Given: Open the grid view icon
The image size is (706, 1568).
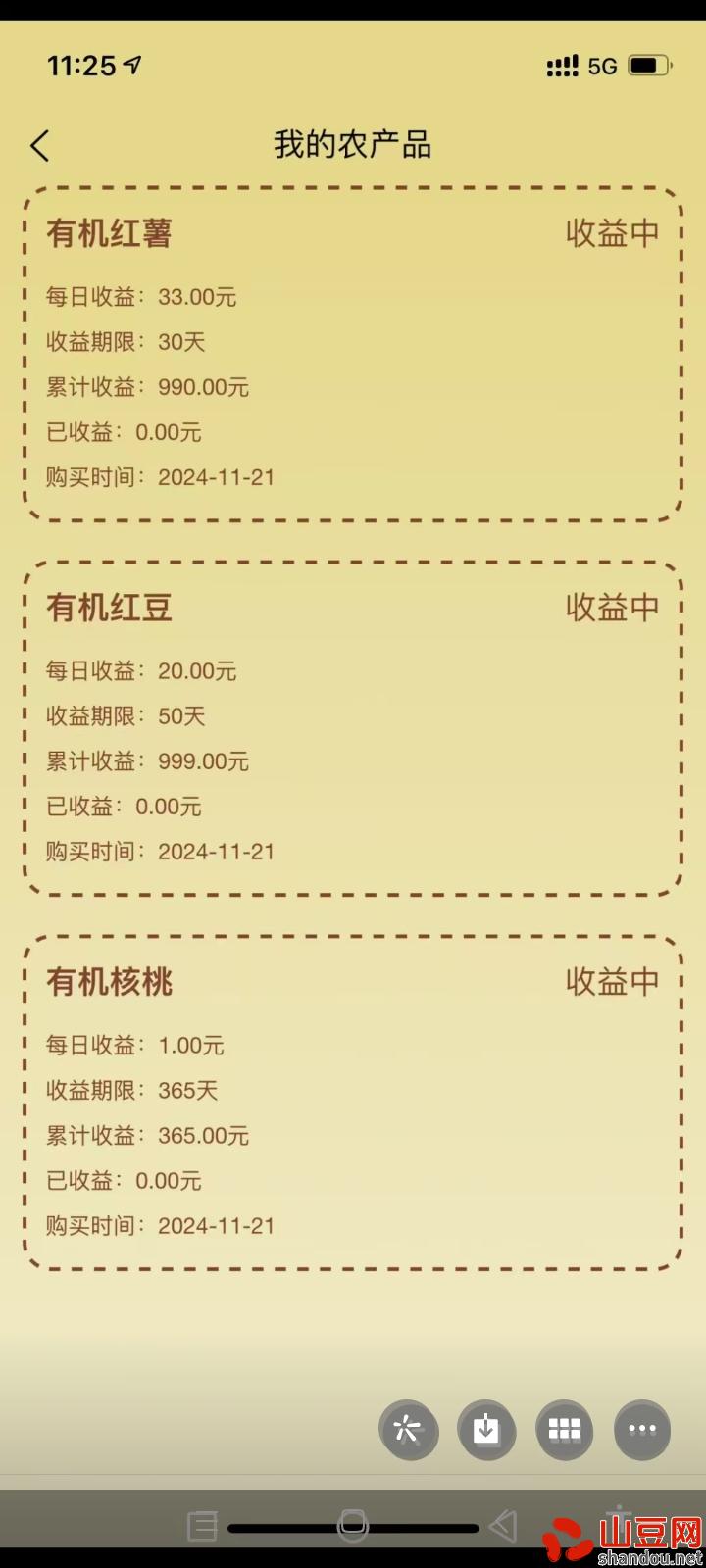Looking at the screenshot, I should pyautogui.click(x=564, y=1430).
